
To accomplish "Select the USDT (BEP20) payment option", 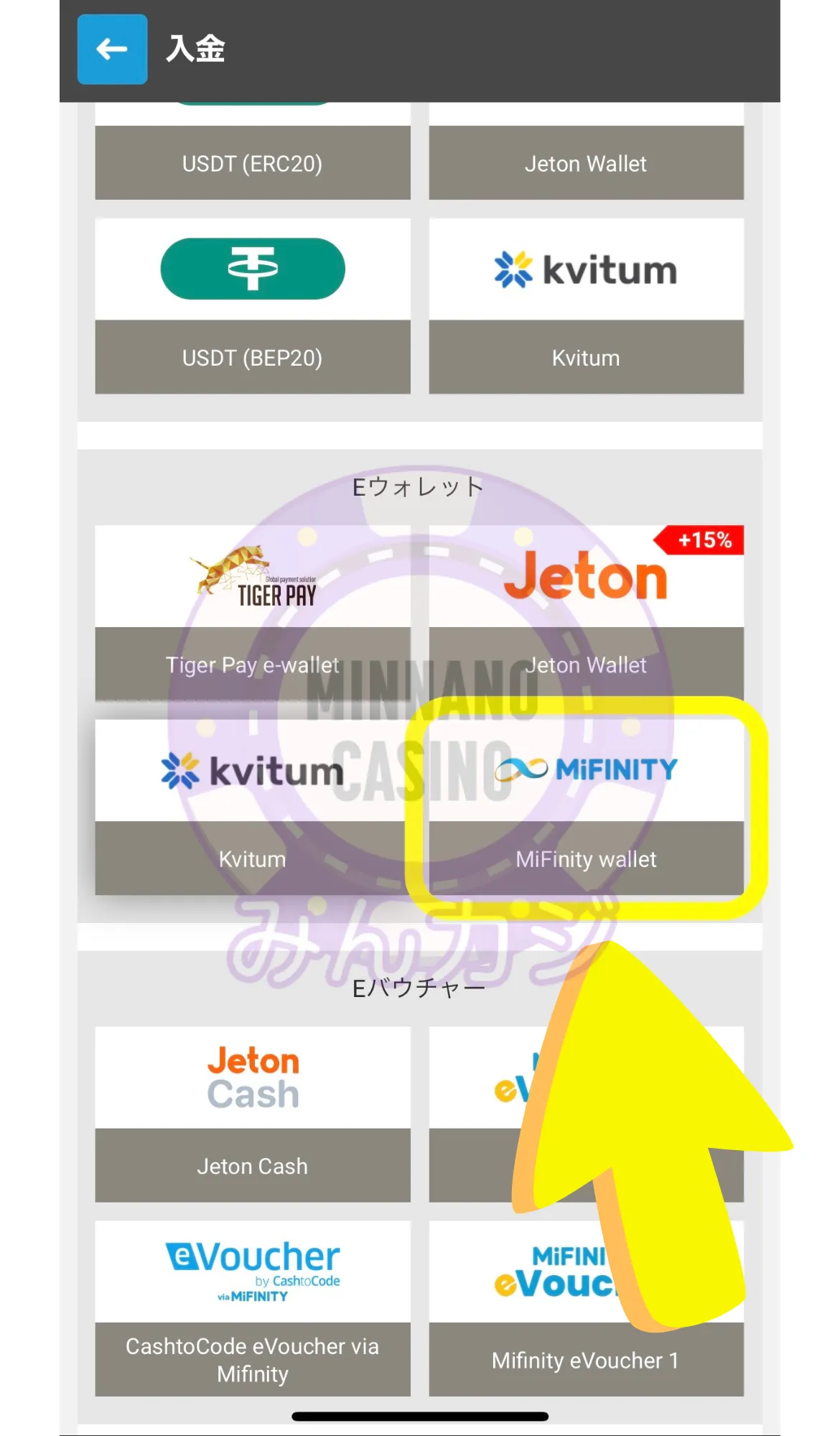I will tap(253, 357).
